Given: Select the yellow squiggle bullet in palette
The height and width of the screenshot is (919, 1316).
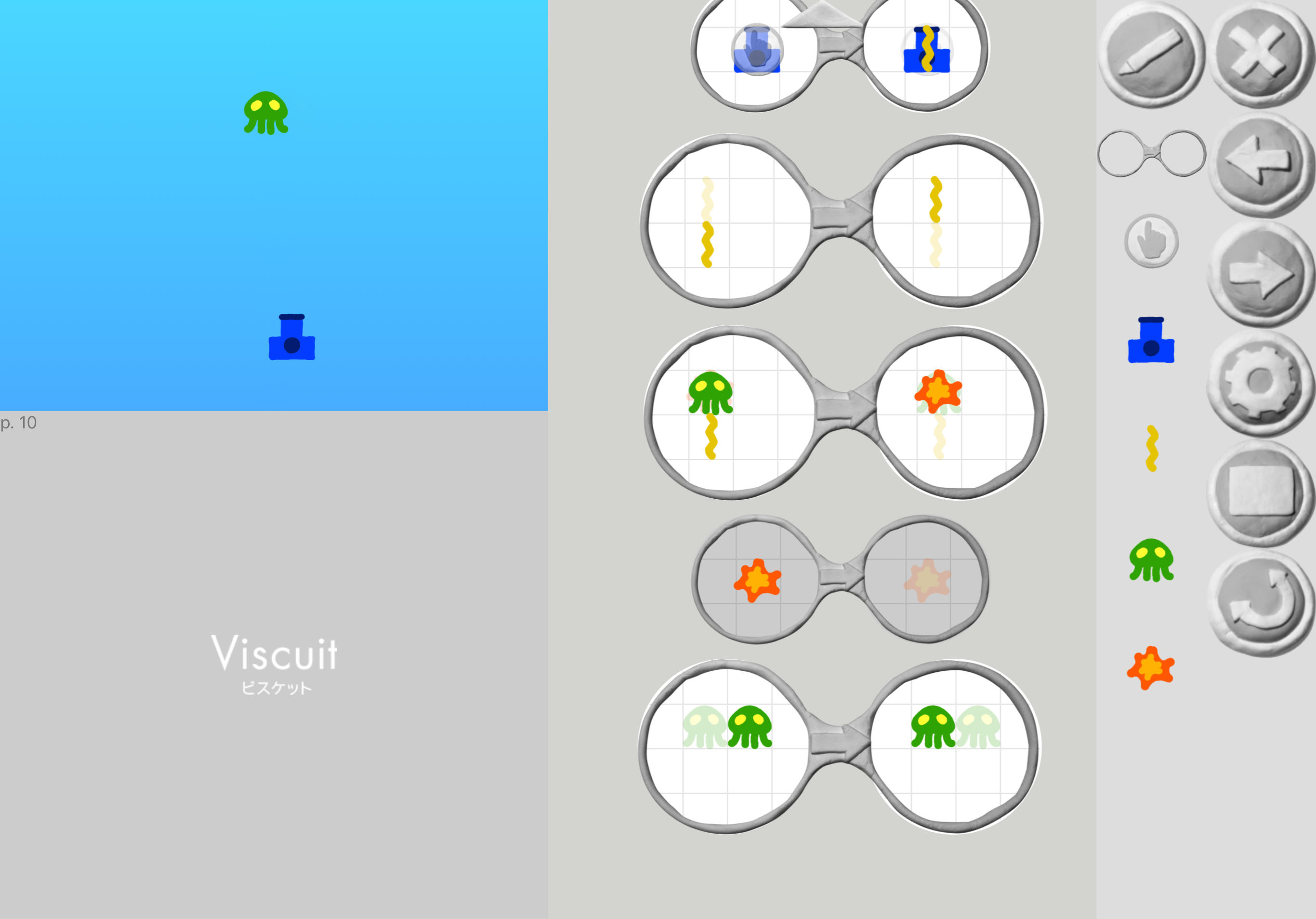Looking at the screenshot, I should [1151, 448].
